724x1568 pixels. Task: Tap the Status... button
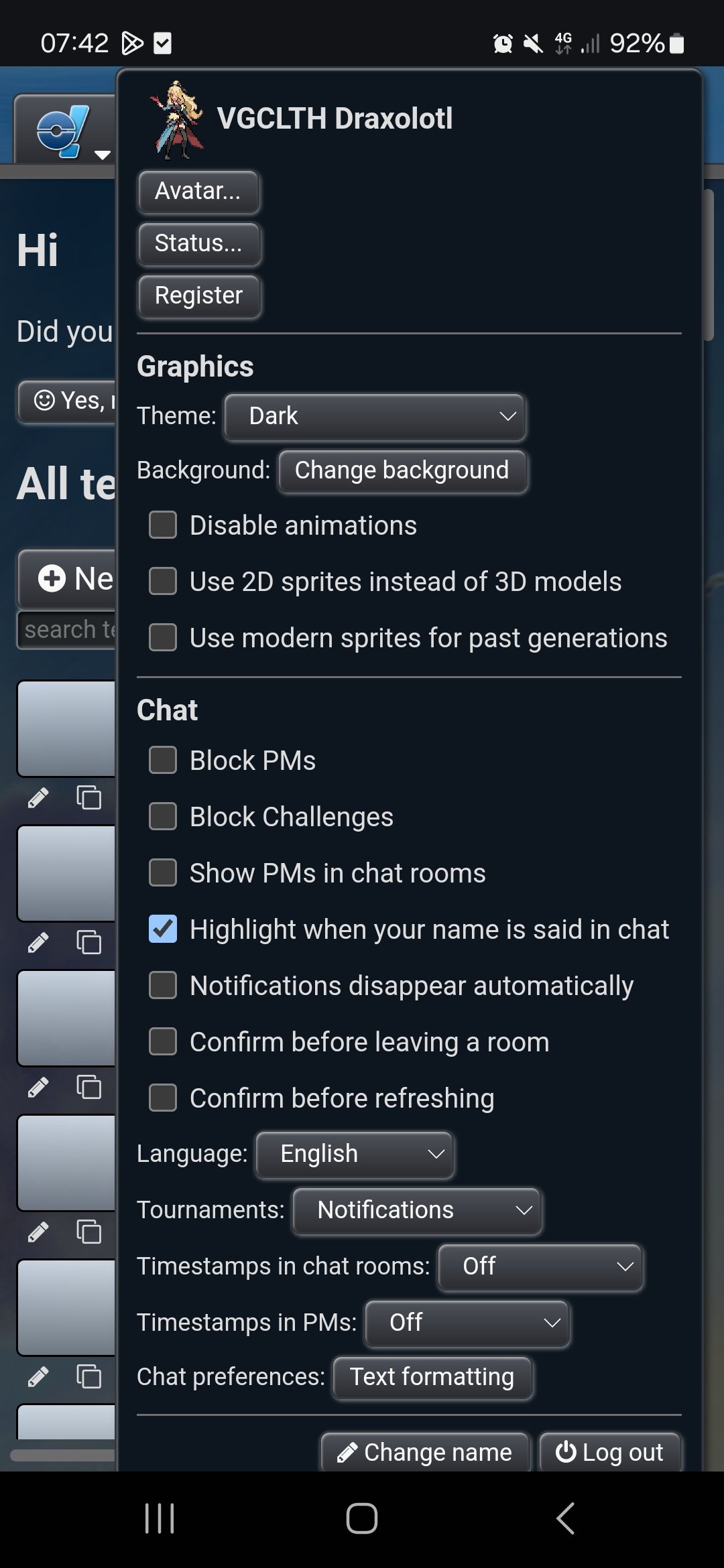click(x=199, y=244)
